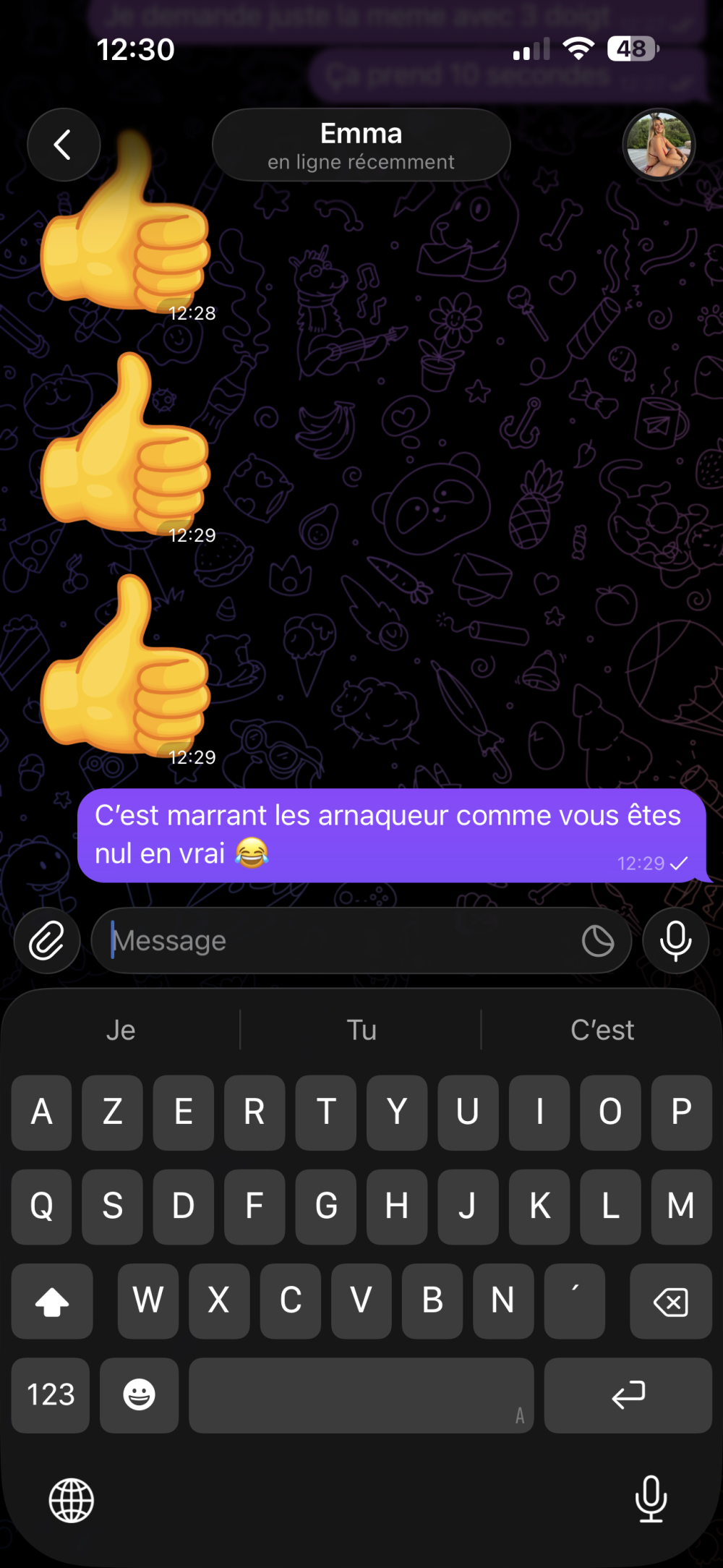Open the sticker panel icon

pos(598,941)
